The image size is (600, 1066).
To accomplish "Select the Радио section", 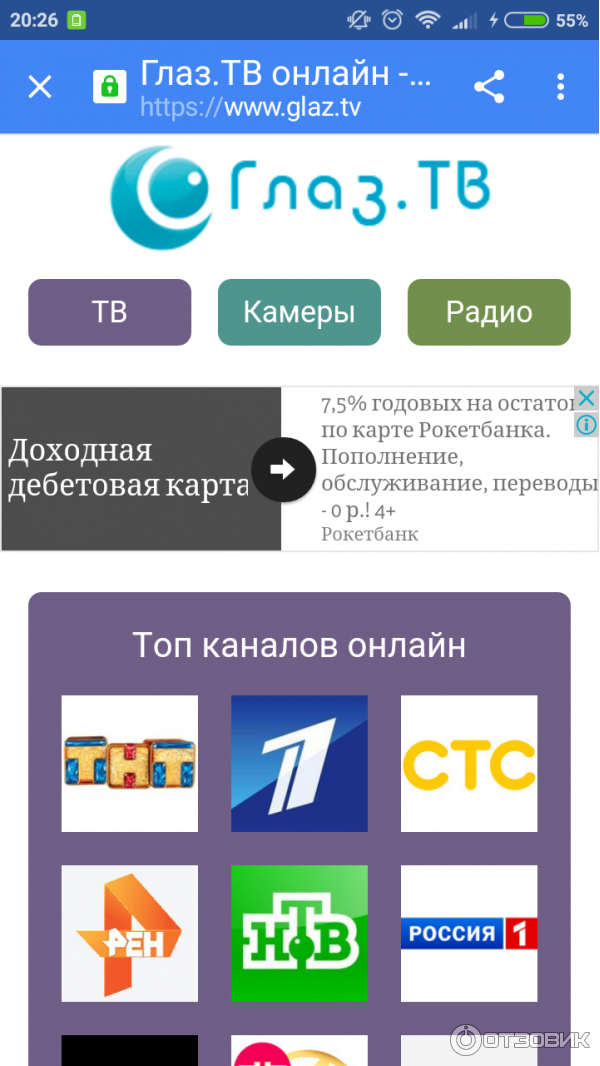I will point(489,312).
